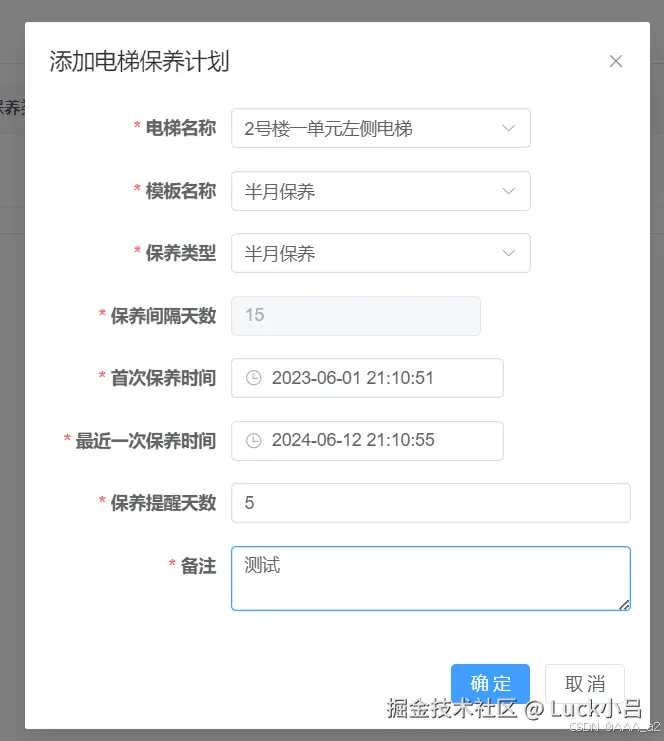Expand the 电梯名称 dropdown
This screenshot has height=741, width=664.
click(x=380, y=128)
